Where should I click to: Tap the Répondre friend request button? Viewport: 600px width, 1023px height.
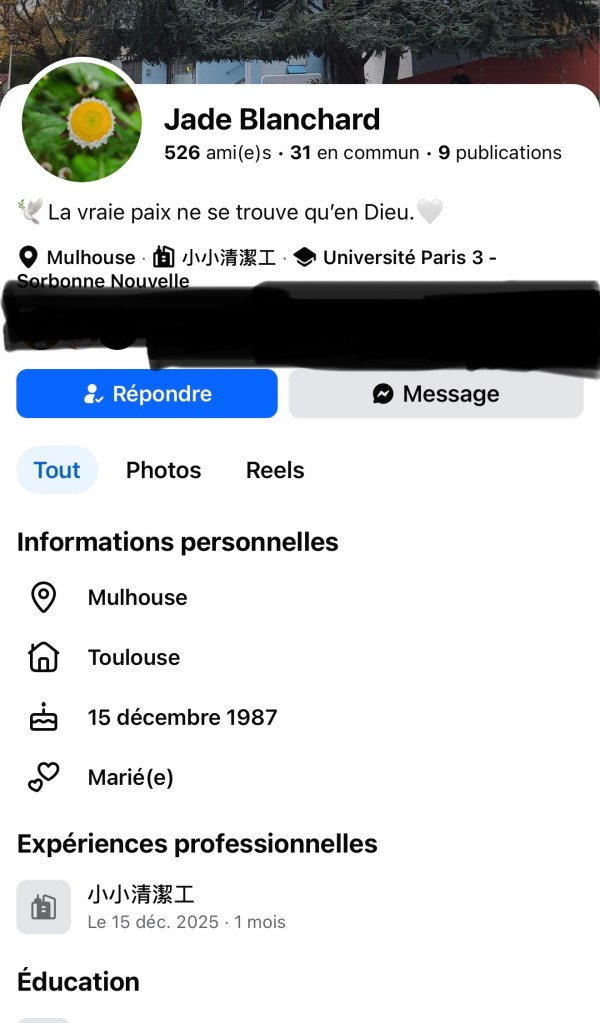click(147, 394)
